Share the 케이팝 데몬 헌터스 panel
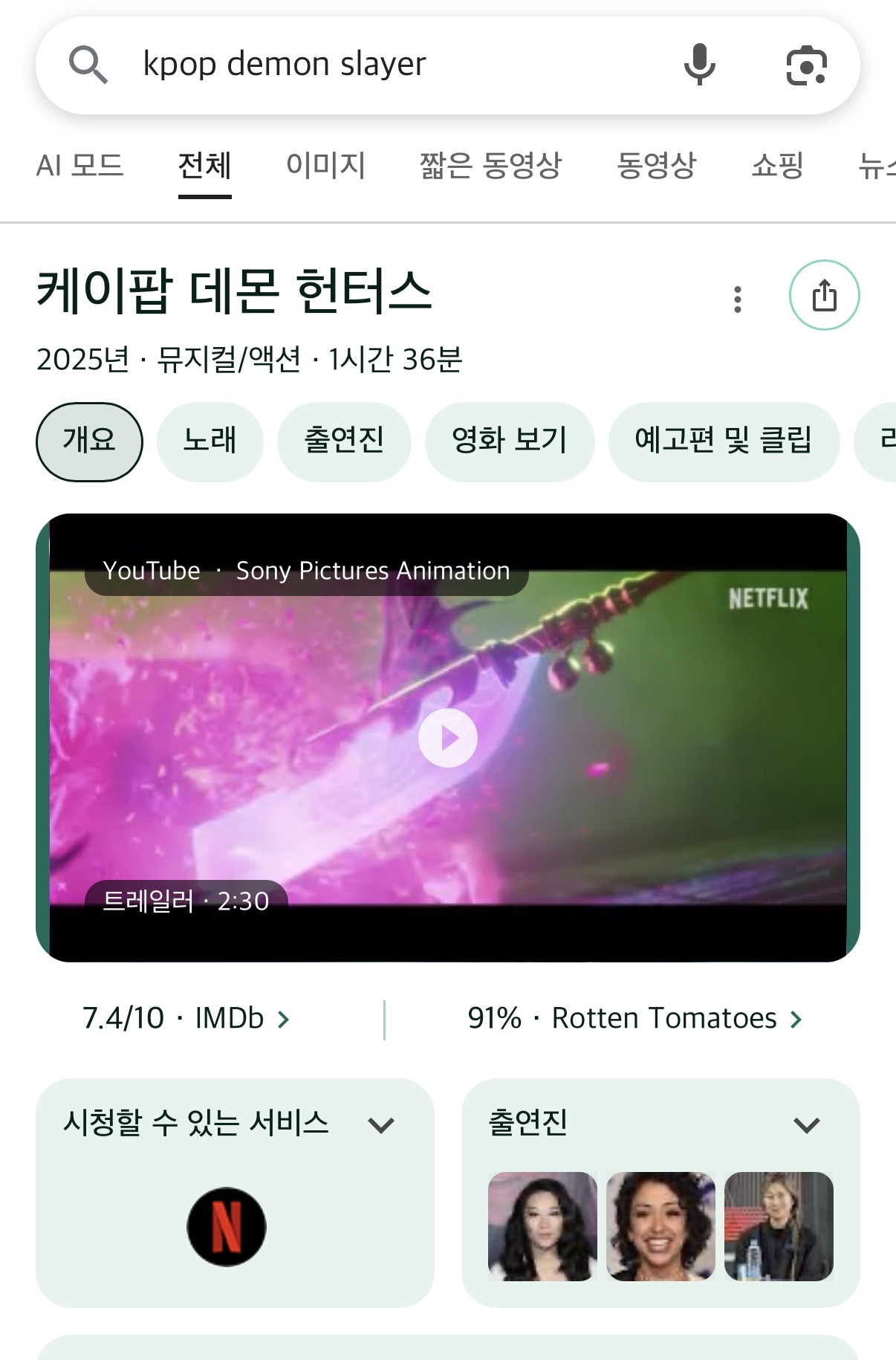 [824, 295]
